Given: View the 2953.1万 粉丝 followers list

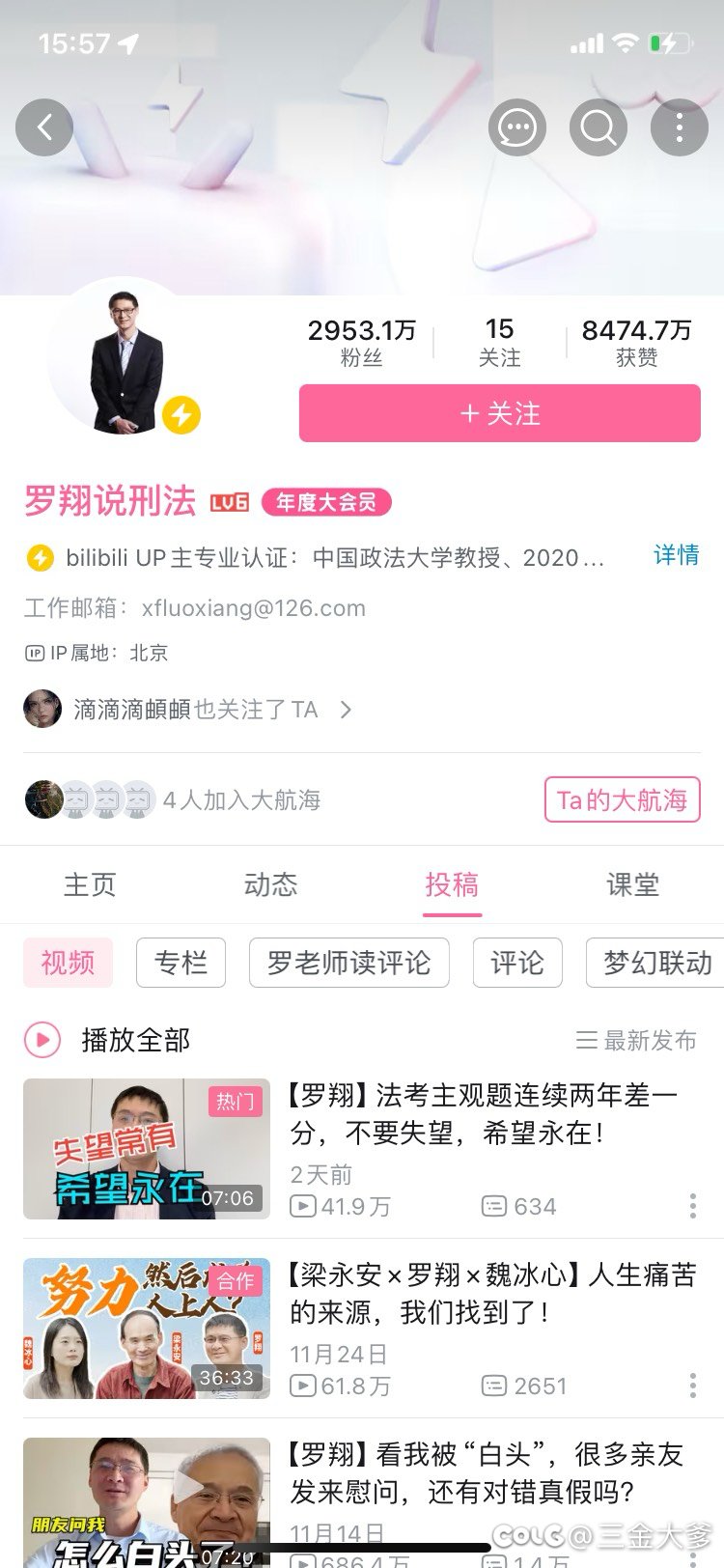Looking at the screenshot, I should (x=362, y=343).
